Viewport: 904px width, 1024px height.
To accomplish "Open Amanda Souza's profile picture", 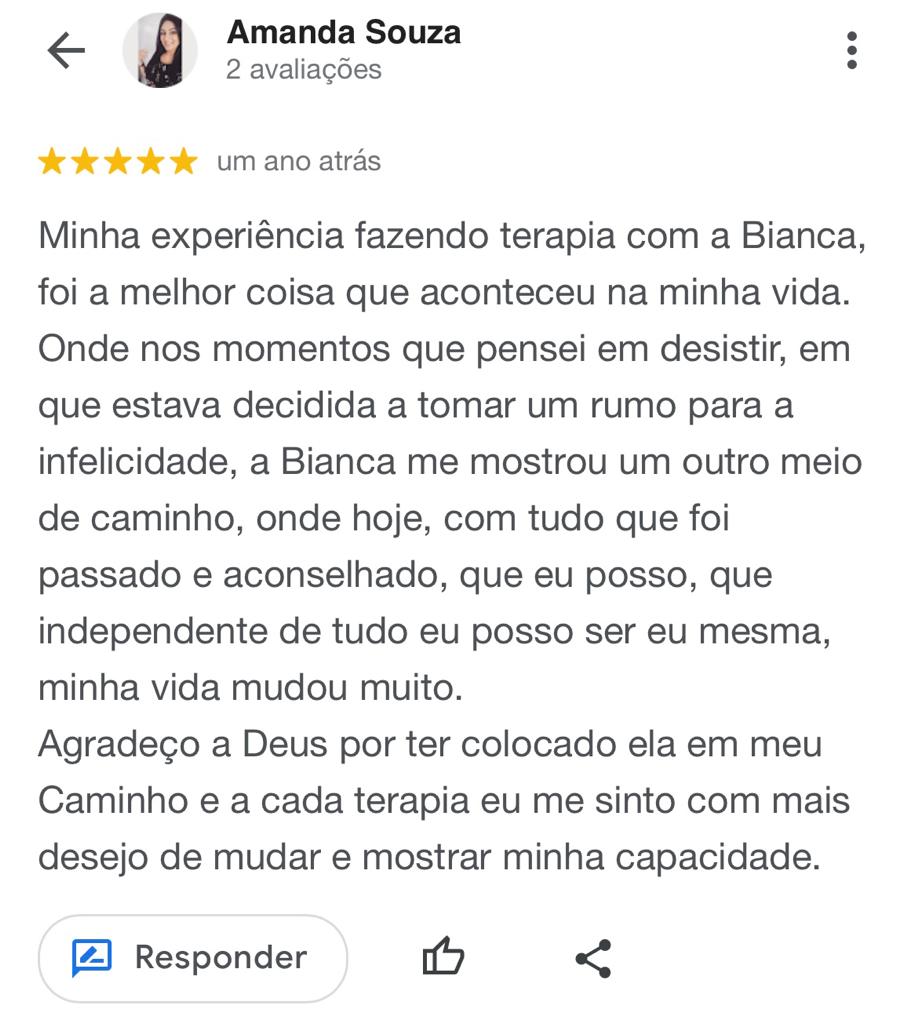I will click(x=160, y=51).
